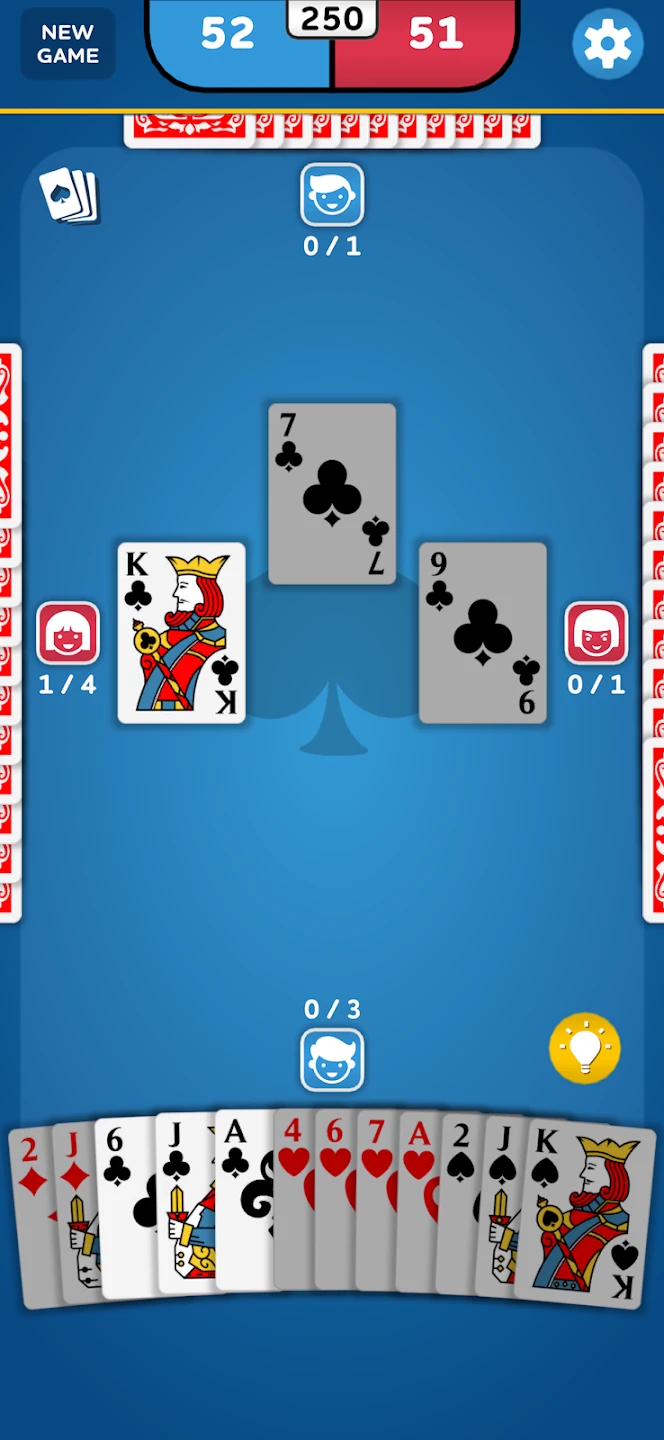664x1440 pixels.
Task: Get a hint with the lightbulb
Action: click(585, 1048)
